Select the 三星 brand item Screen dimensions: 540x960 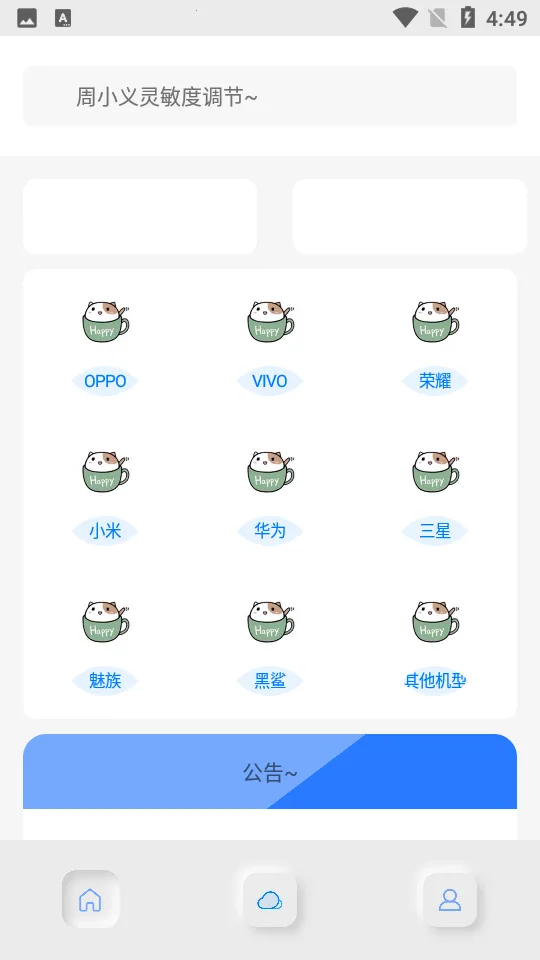click(435, 497)
